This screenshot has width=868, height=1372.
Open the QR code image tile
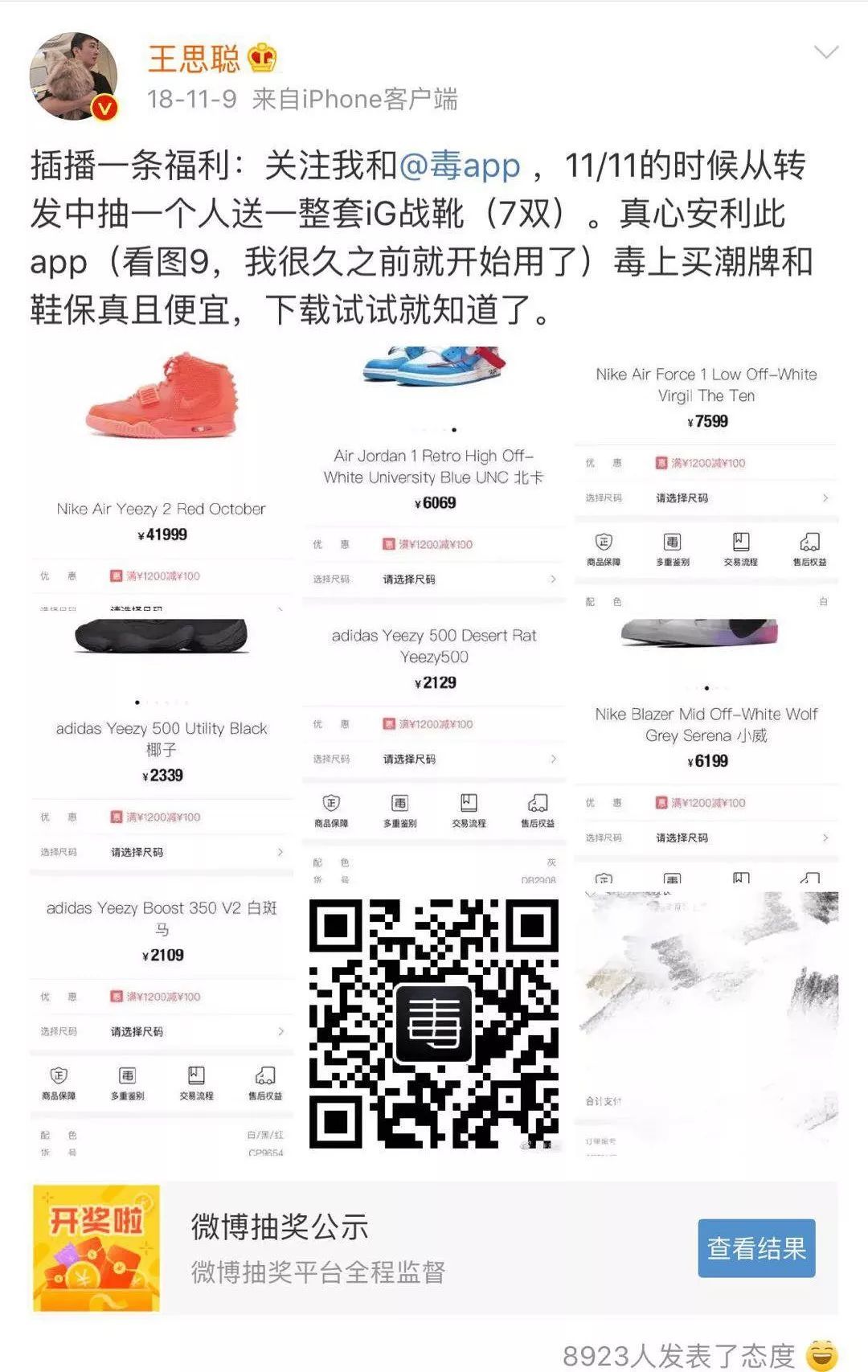tap(434, 1022)
